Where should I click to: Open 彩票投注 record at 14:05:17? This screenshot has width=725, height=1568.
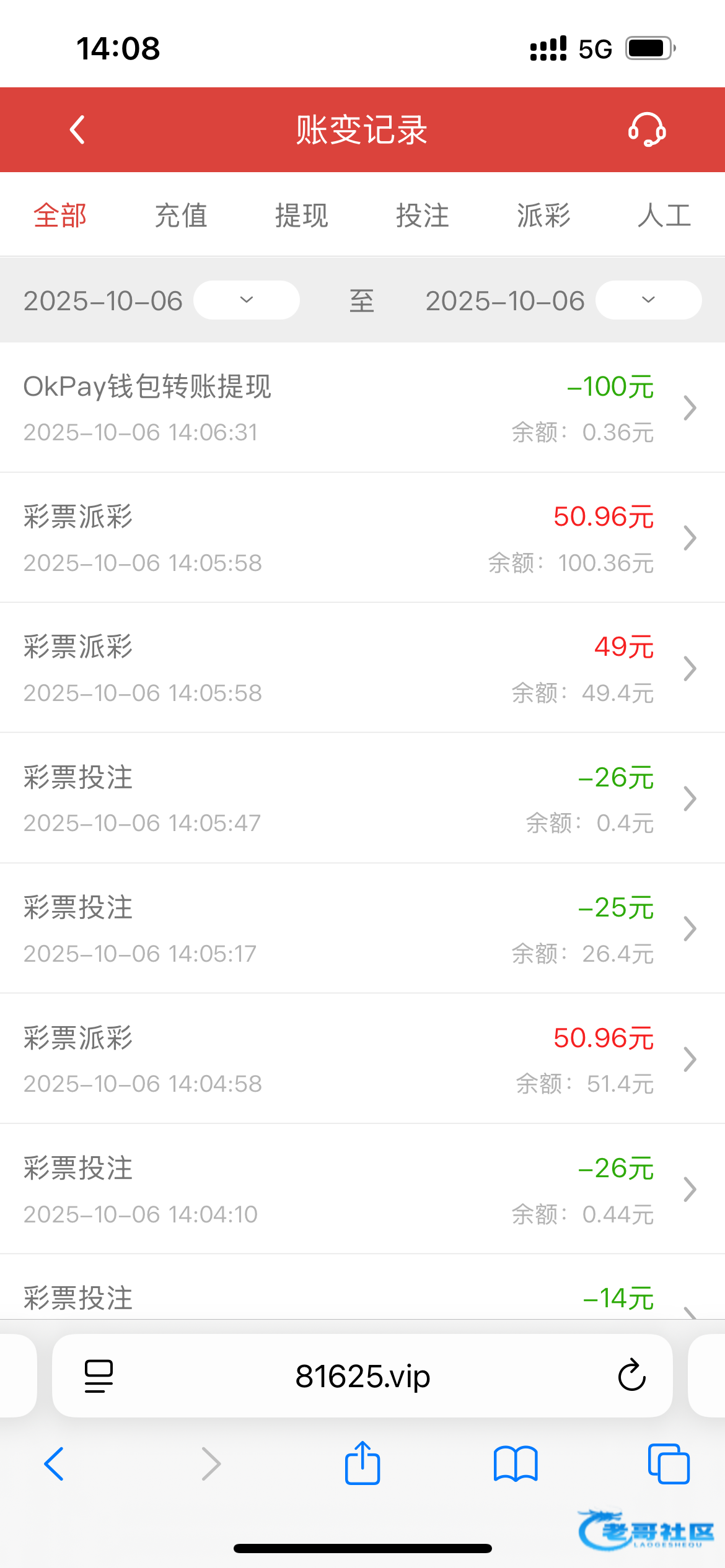coord(362,929)
